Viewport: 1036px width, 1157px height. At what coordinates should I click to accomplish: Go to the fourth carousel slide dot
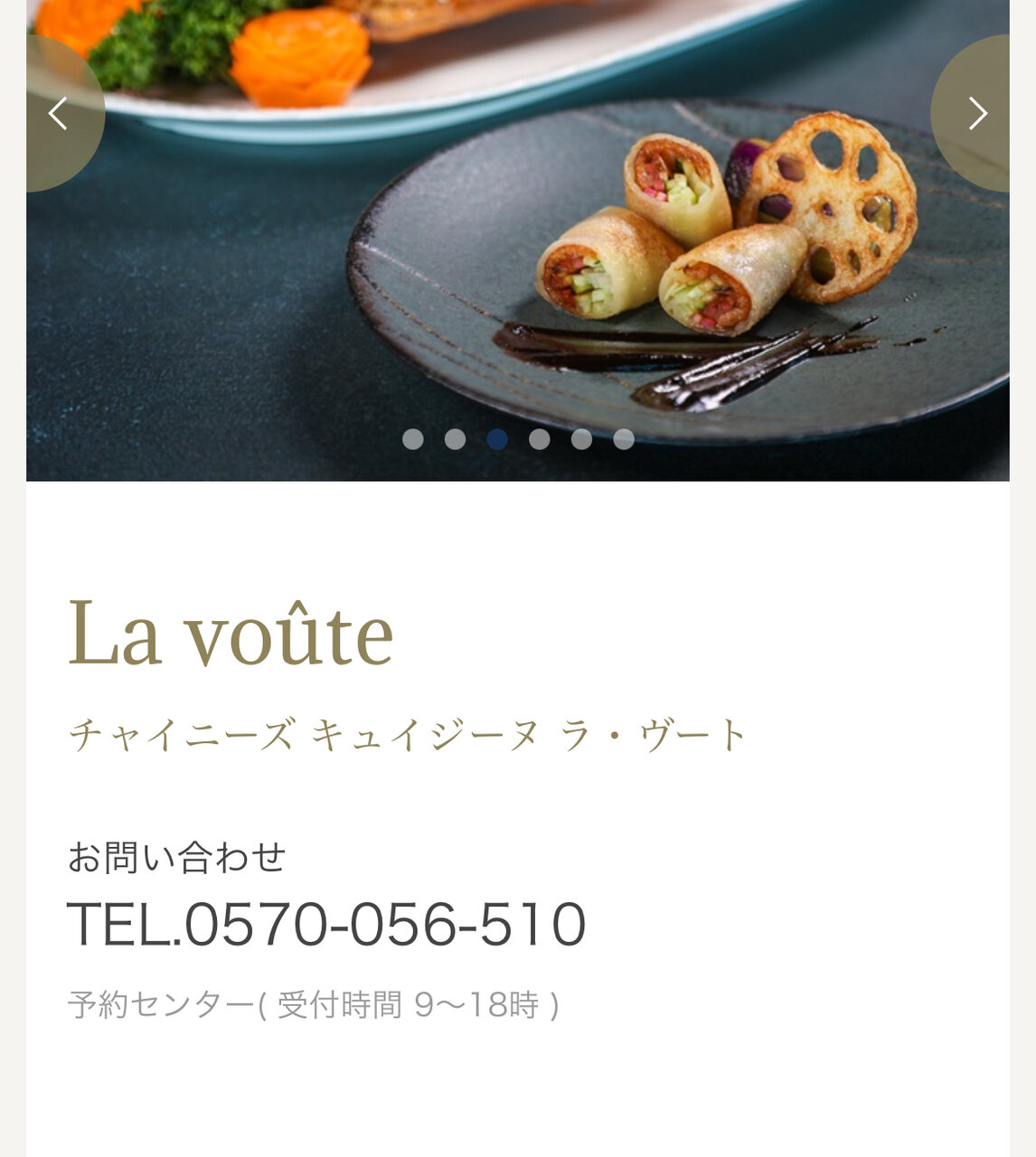pyautogui.click(x=540, y=439)
